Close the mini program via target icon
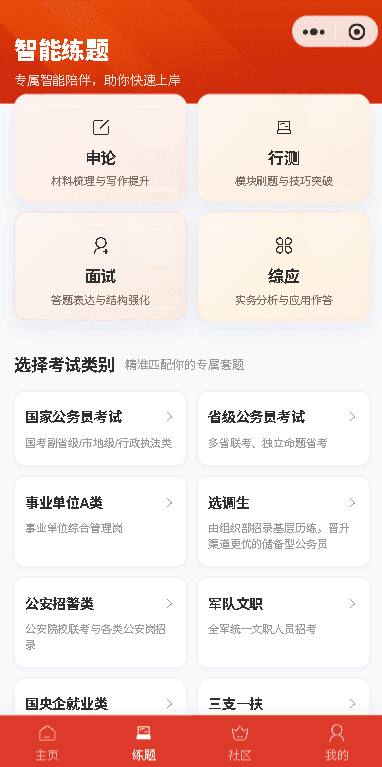 tap(357, 32)
